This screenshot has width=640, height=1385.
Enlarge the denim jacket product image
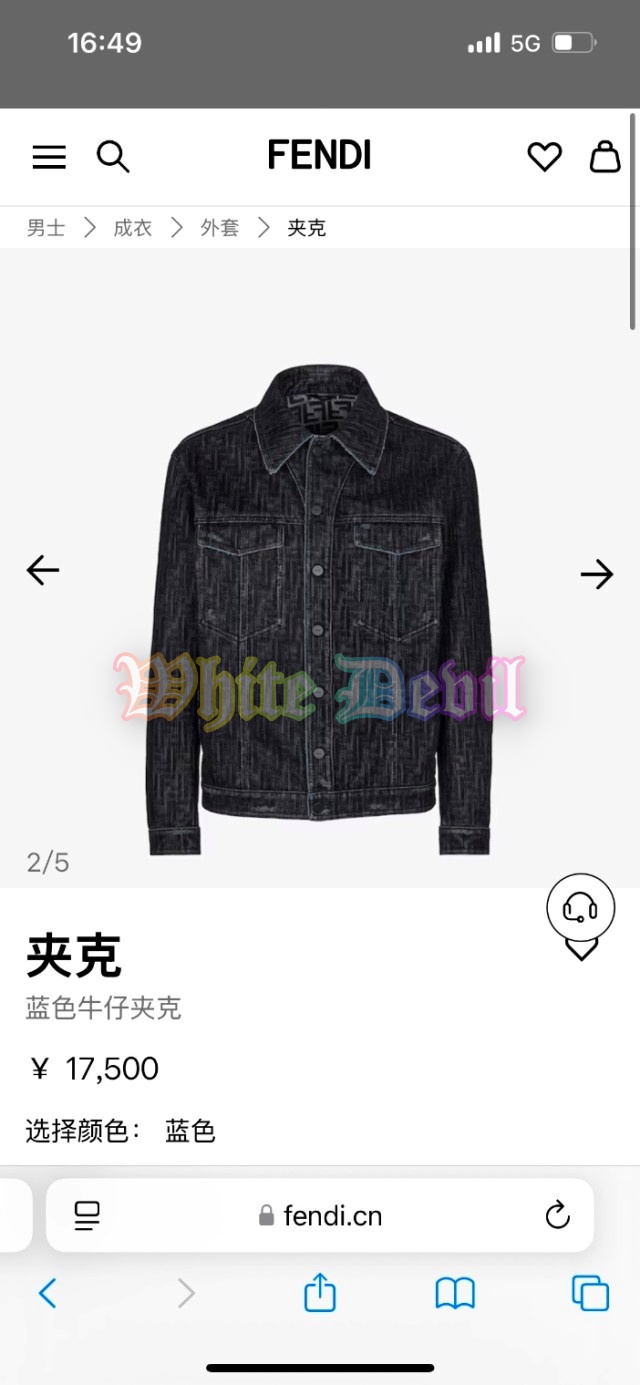point(320,610)
